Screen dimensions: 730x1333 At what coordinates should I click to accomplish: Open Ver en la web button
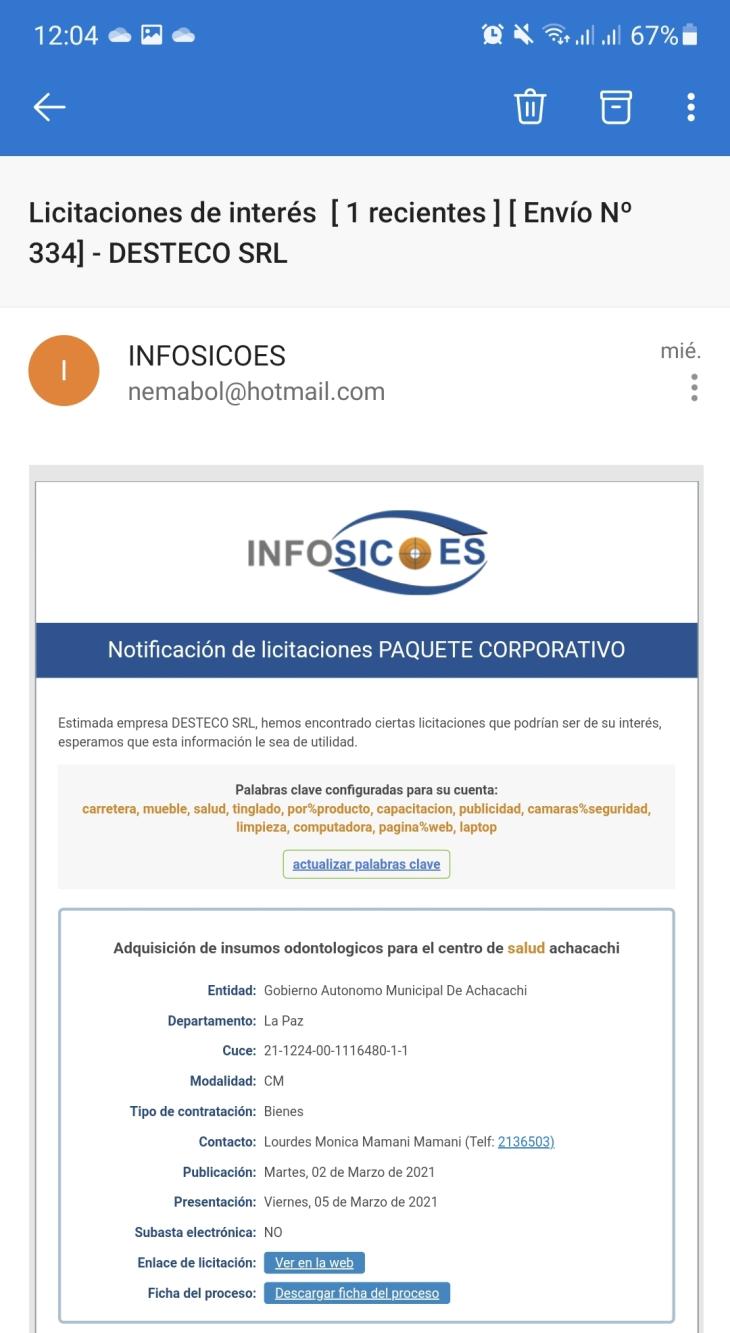tap(314, 1263)
